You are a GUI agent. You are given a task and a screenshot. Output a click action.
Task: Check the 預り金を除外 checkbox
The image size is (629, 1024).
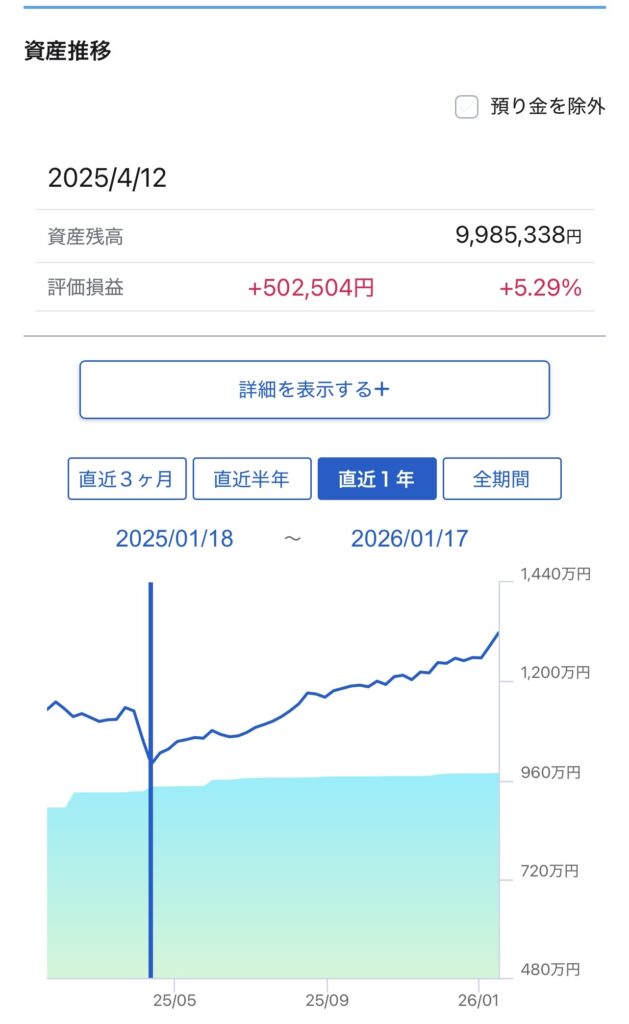466,107
